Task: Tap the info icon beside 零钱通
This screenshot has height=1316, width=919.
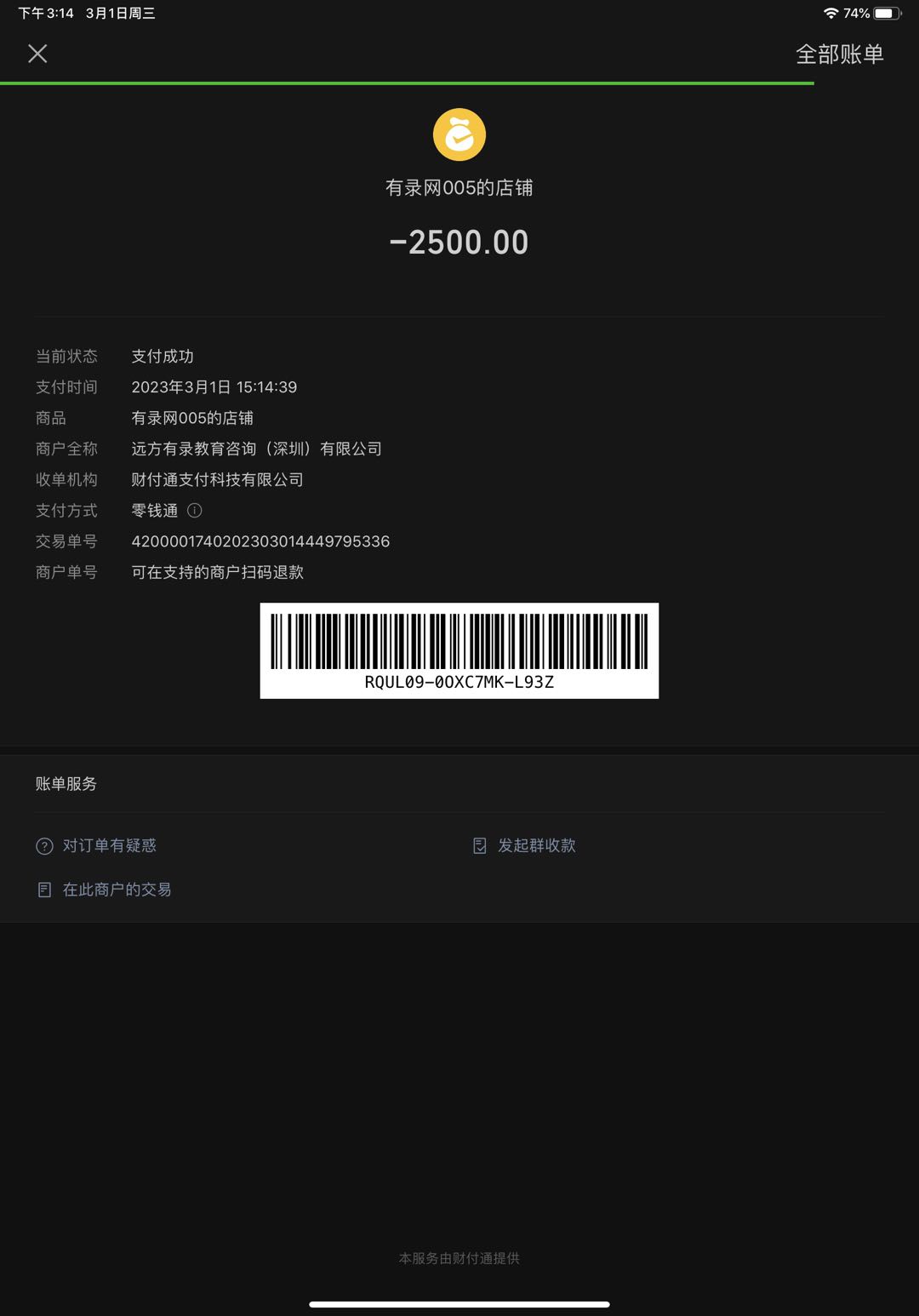Action: click(195, 511)
